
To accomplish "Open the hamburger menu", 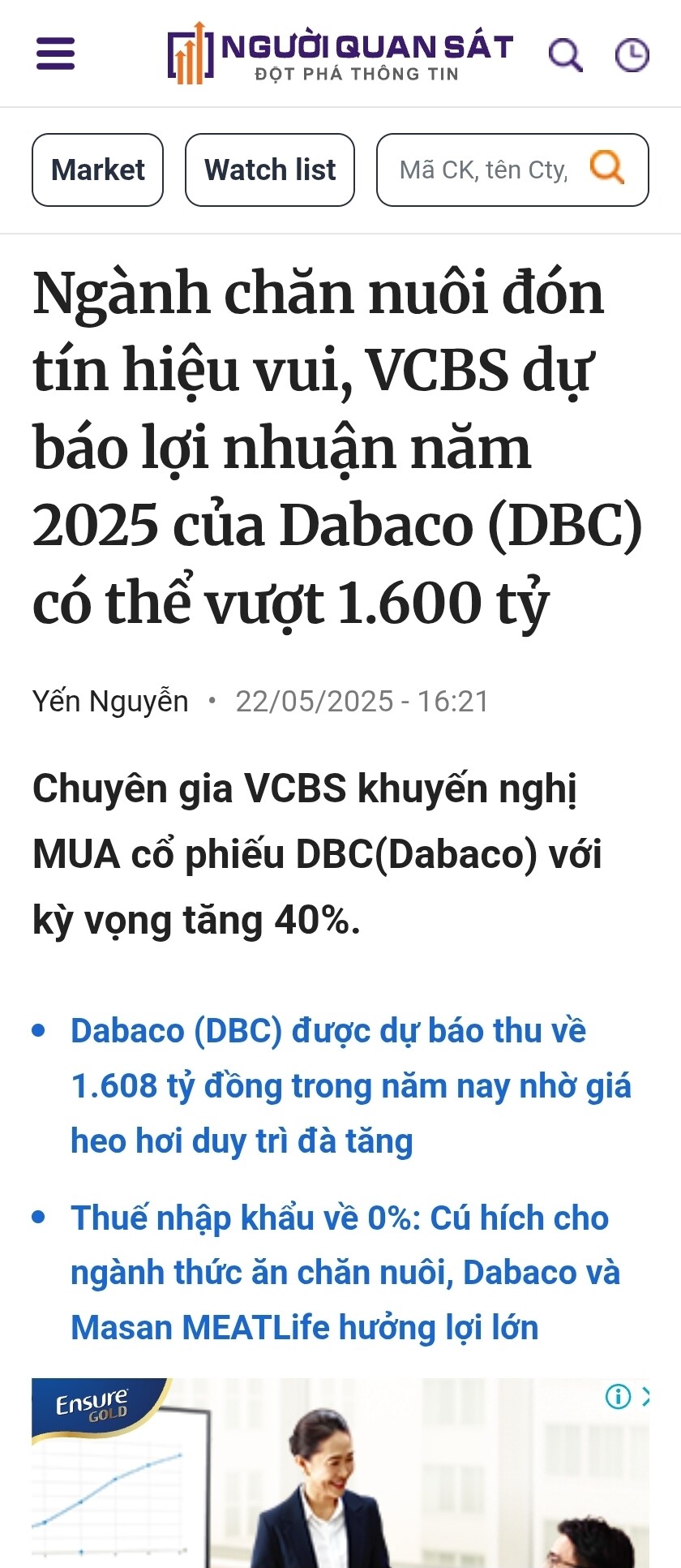I will pos(55,54).
